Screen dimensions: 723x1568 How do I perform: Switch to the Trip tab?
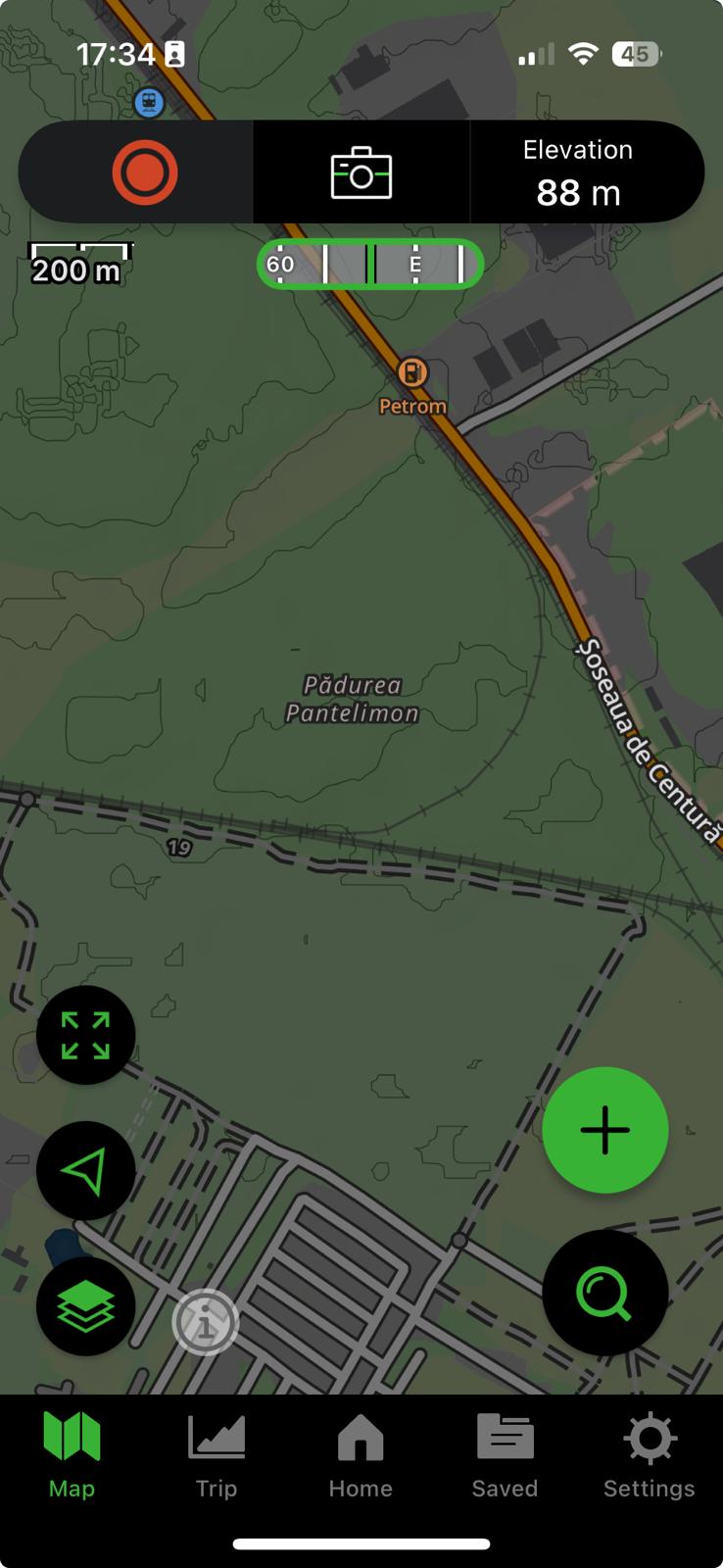[217, 1456]
